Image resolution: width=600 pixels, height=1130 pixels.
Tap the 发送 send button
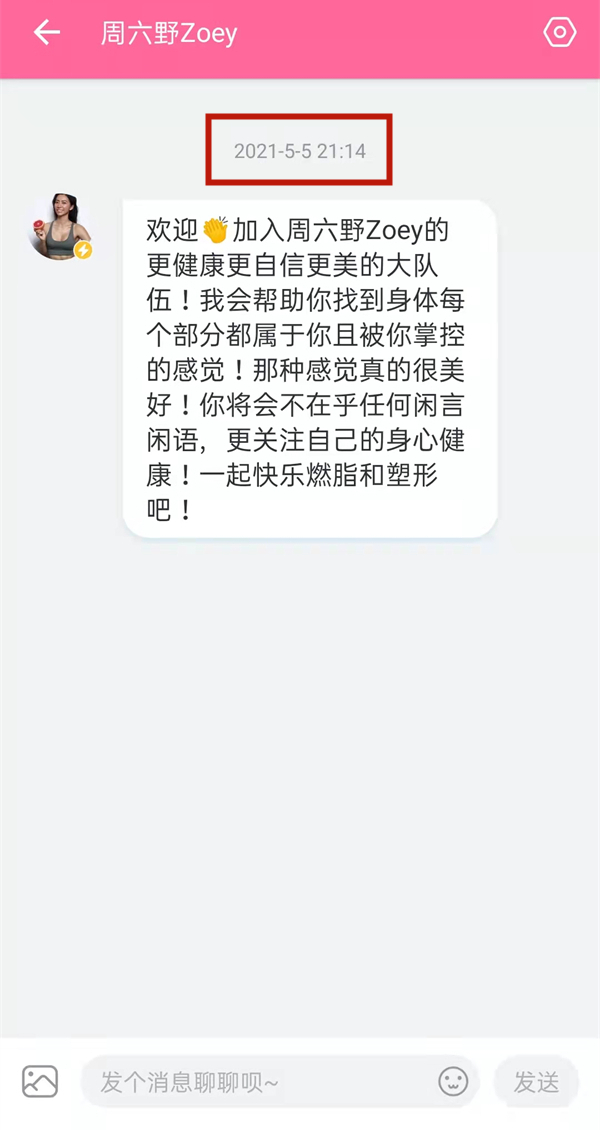click(536, 1081)
